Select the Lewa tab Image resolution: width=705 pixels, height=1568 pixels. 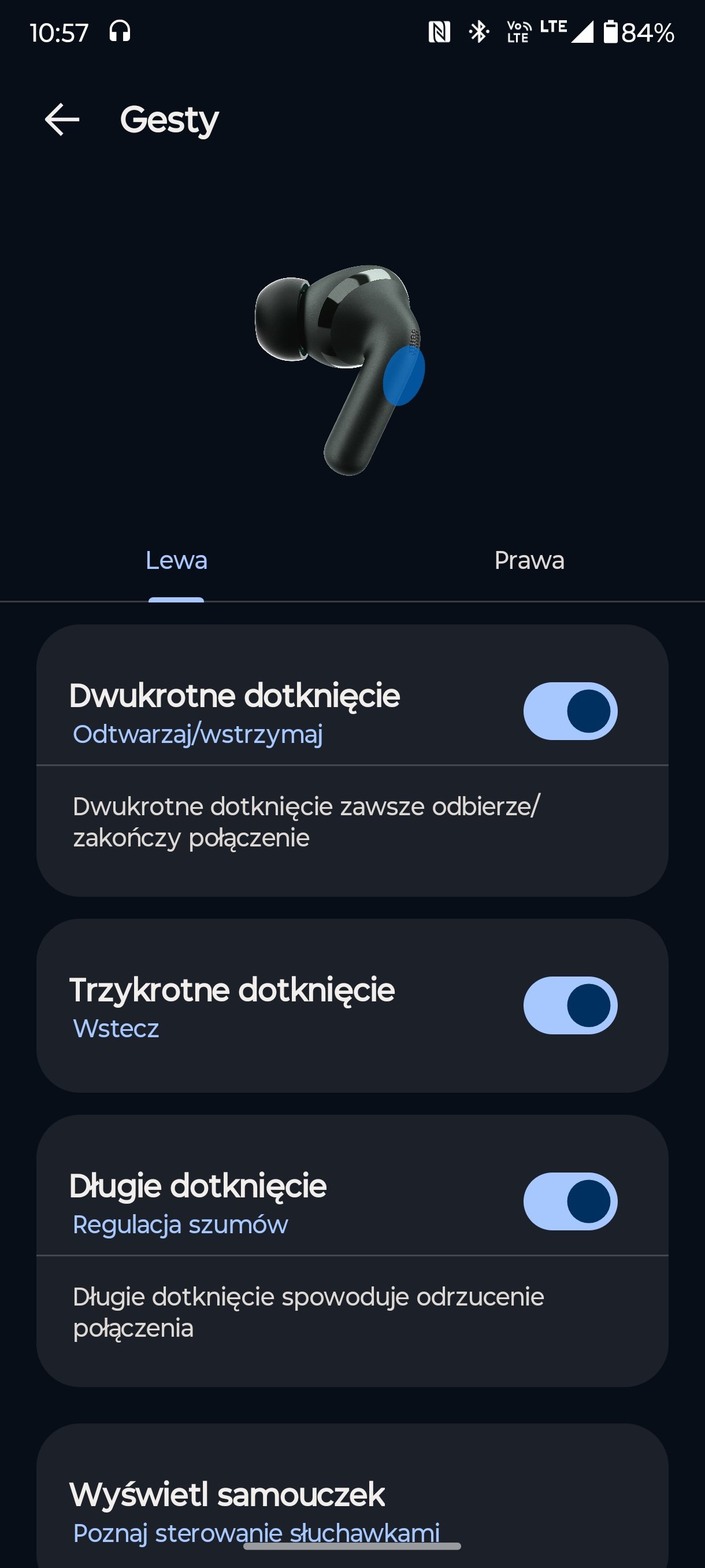(x=176, y=561)
